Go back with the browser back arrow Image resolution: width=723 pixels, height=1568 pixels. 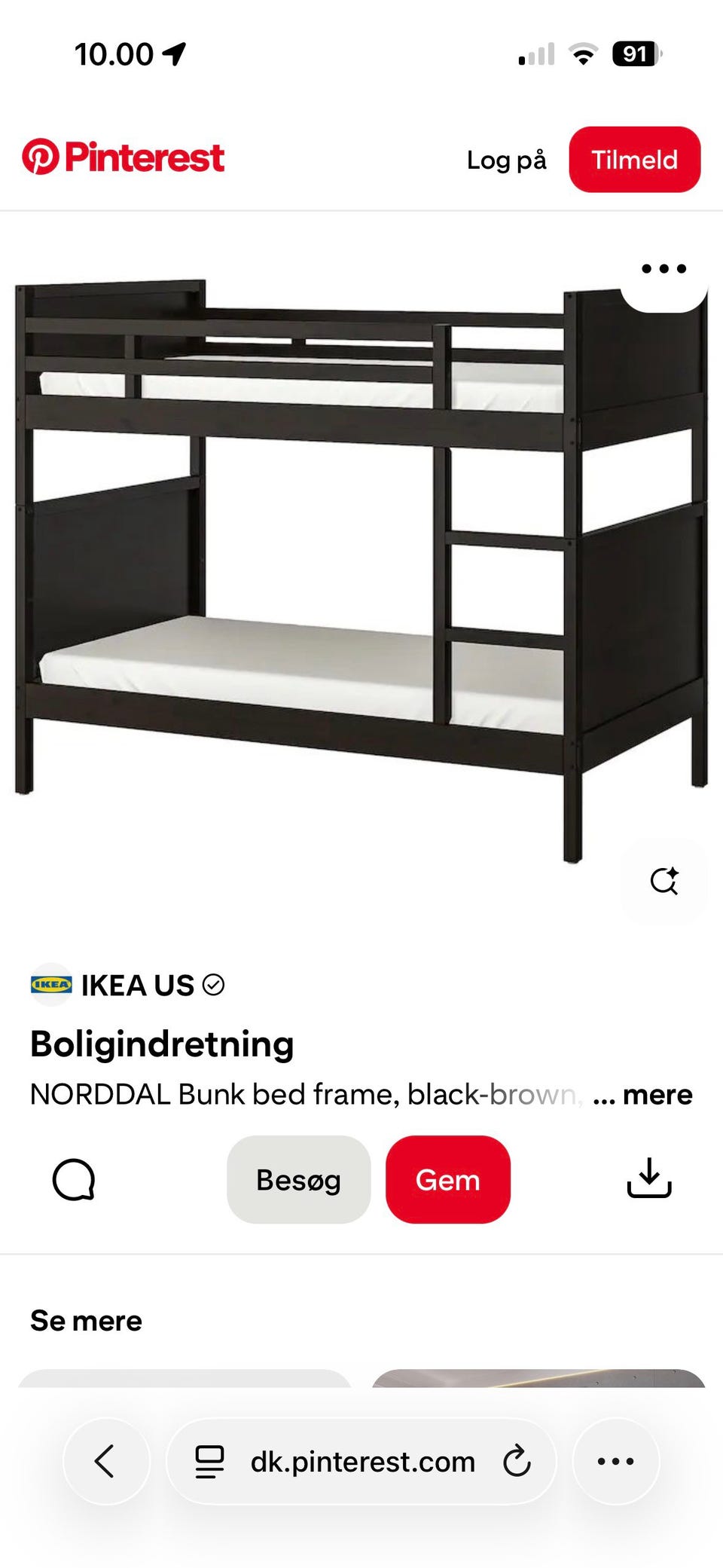[106, 1461]
